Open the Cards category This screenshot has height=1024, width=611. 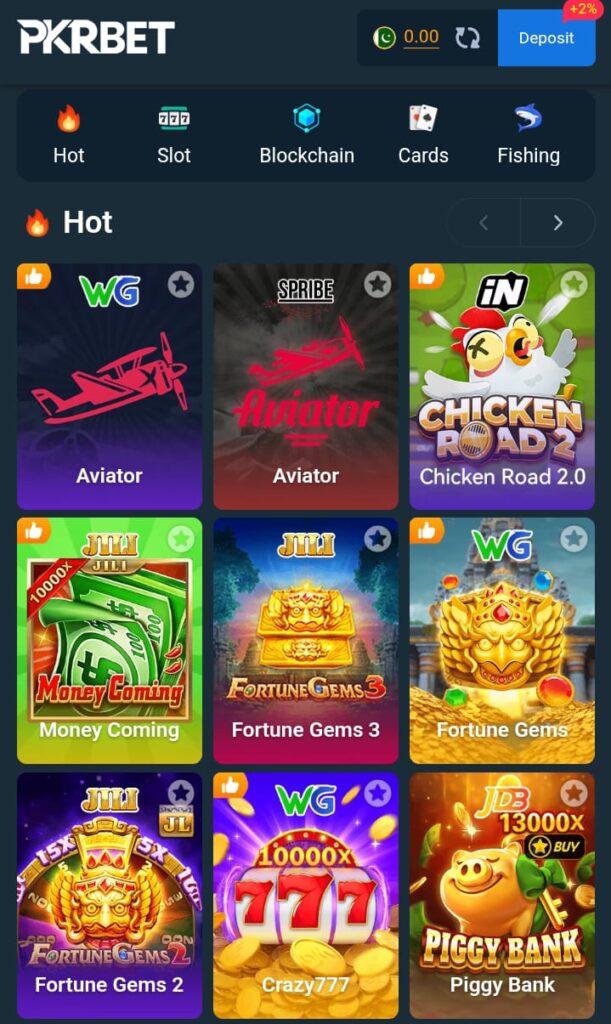coord(423,135)
